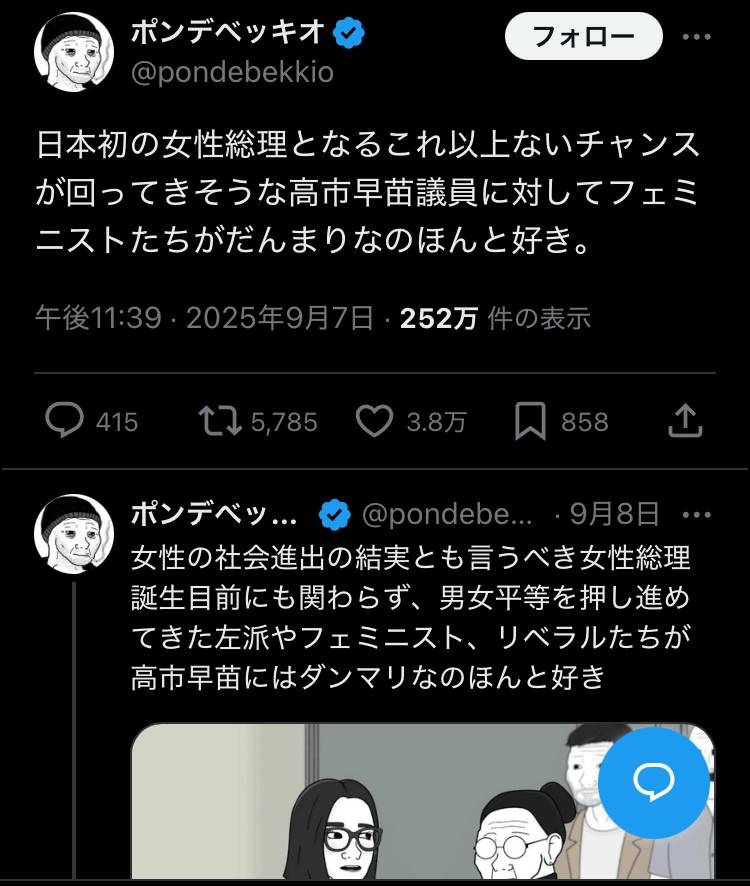
Task: Open the main post's overflow menu
Action: [x=696, y=39]
